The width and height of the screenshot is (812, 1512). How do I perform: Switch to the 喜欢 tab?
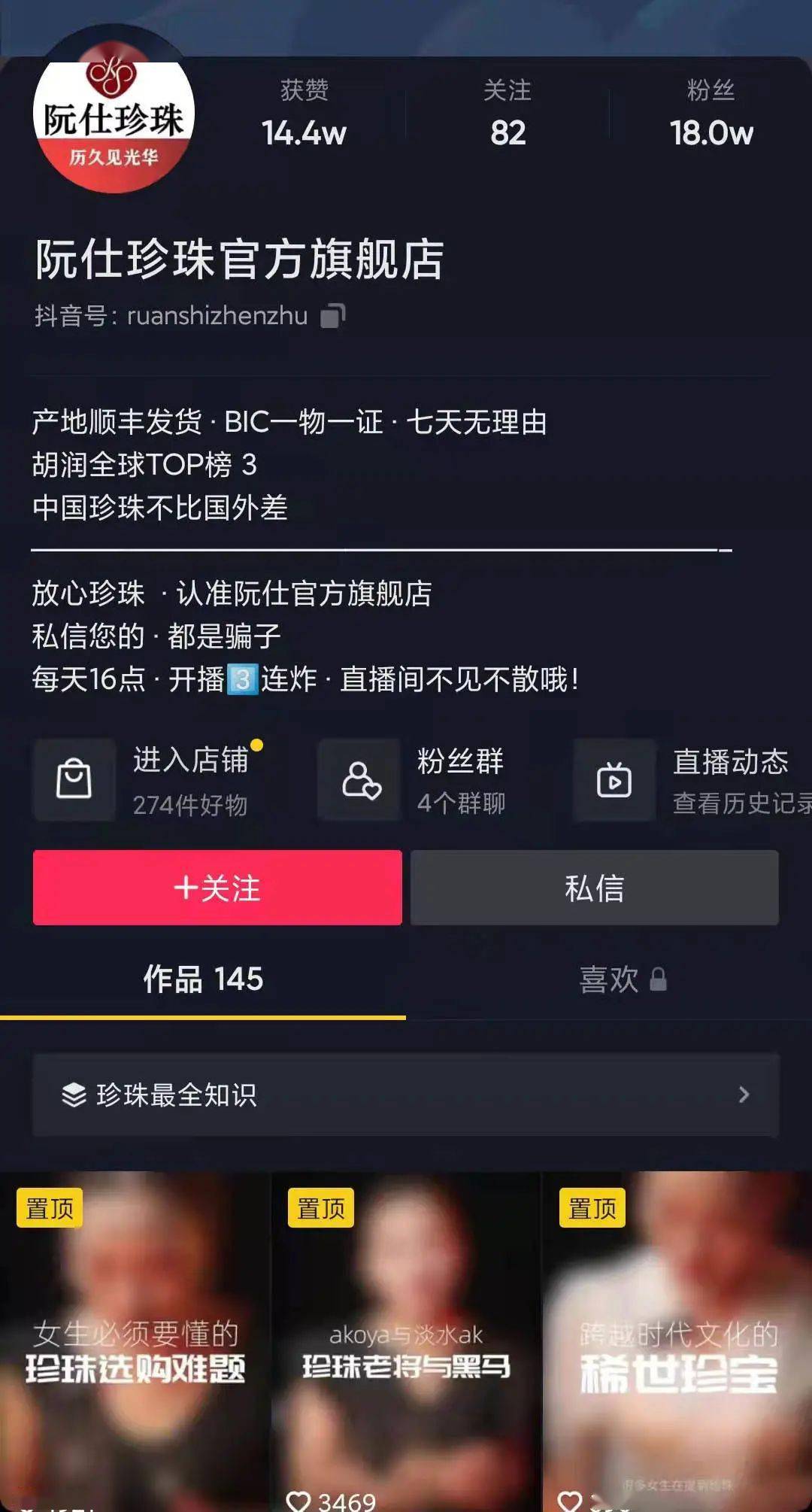click(x=621, y=979)
